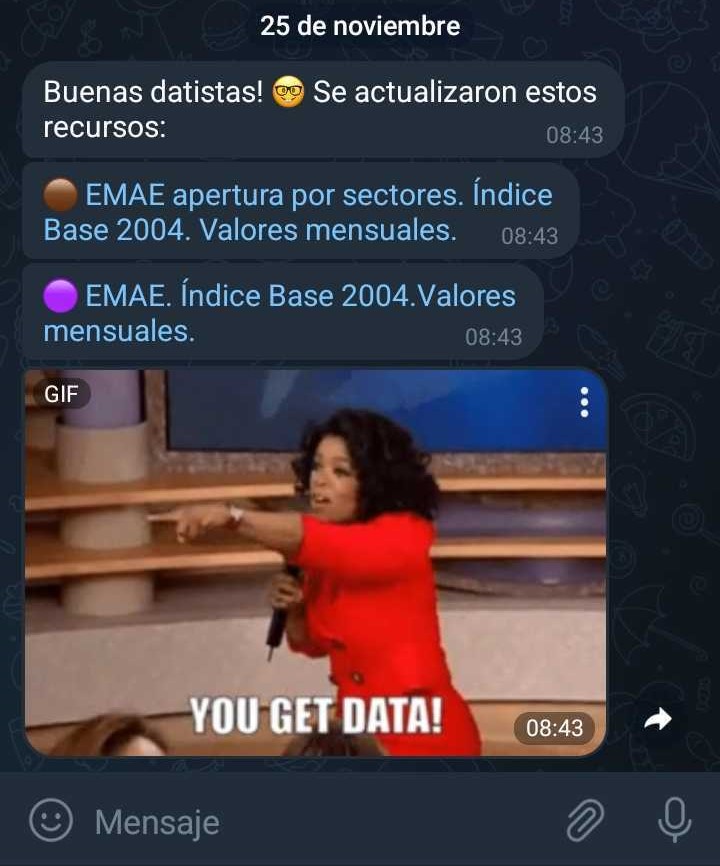Play the YOU GET DATA GIF

tap(315, 562)
